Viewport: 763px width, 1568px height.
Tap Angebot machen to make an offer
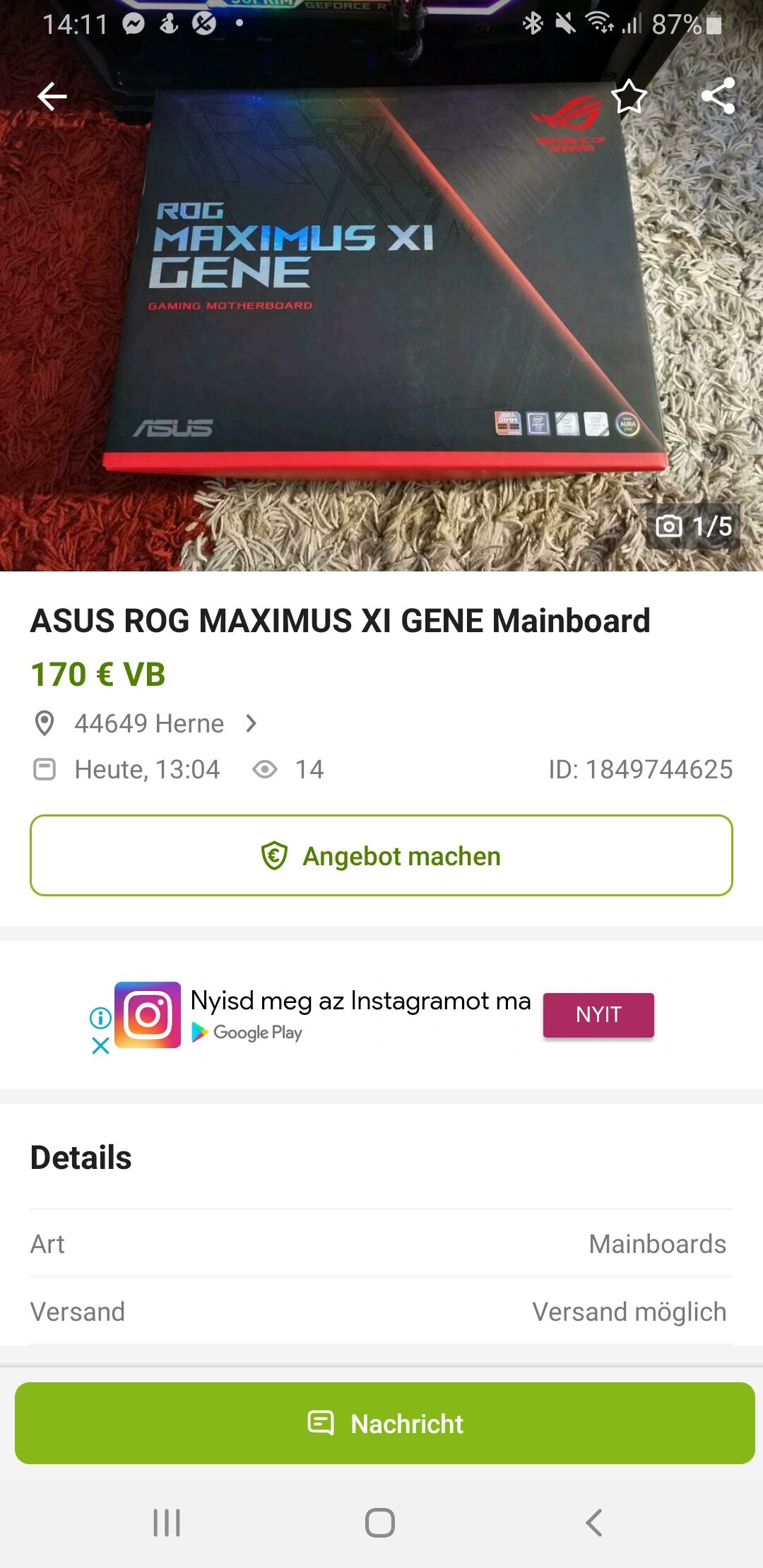point(381,855)
